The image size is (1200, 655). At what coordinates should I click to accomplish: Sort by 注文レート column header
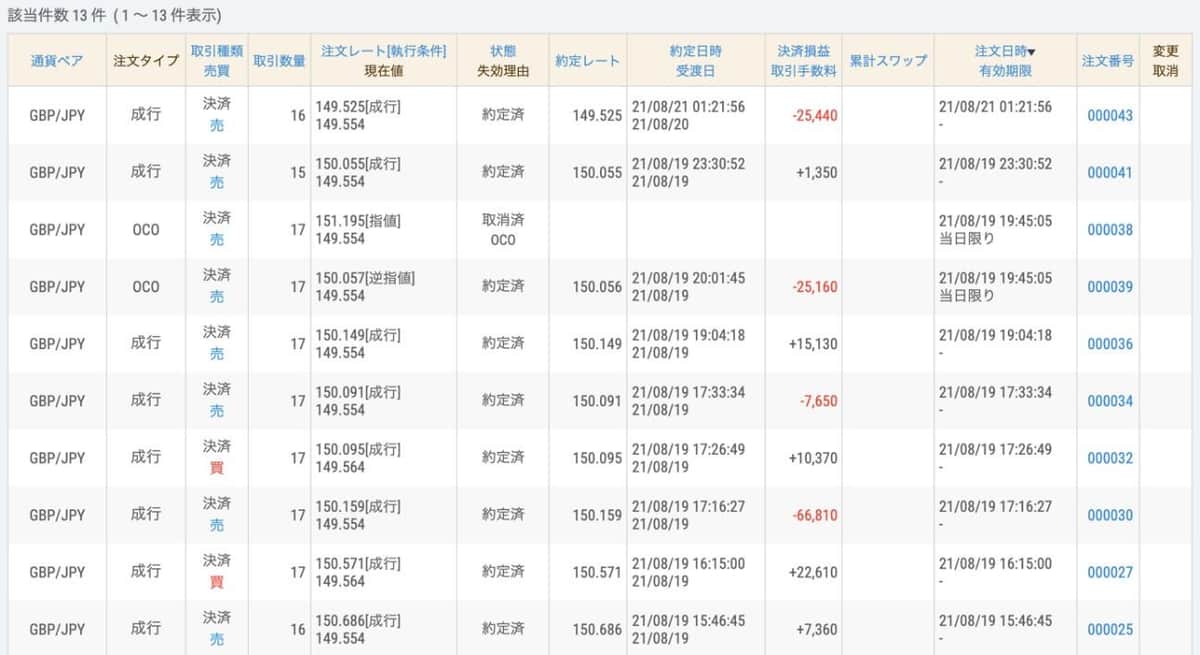383,51
